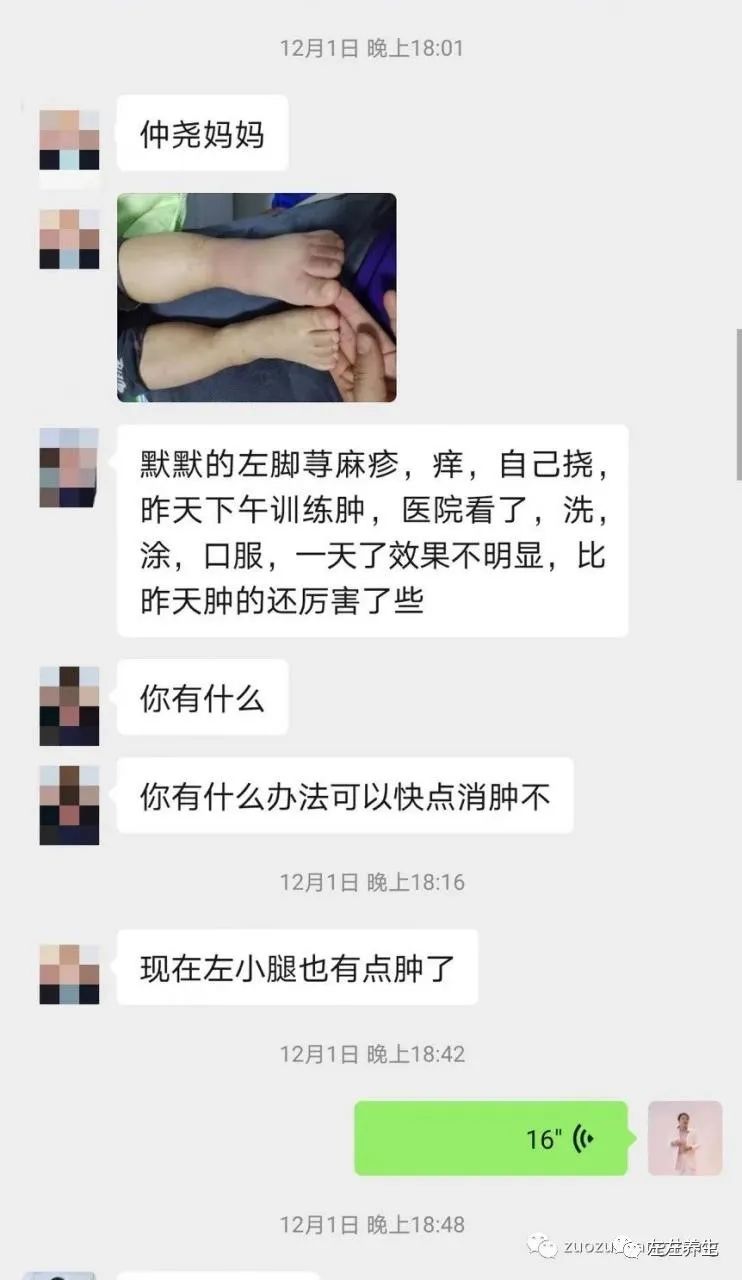
Task: Tap the timestamp 12月1日 晚上18:48
Action: coord(371,1224)
